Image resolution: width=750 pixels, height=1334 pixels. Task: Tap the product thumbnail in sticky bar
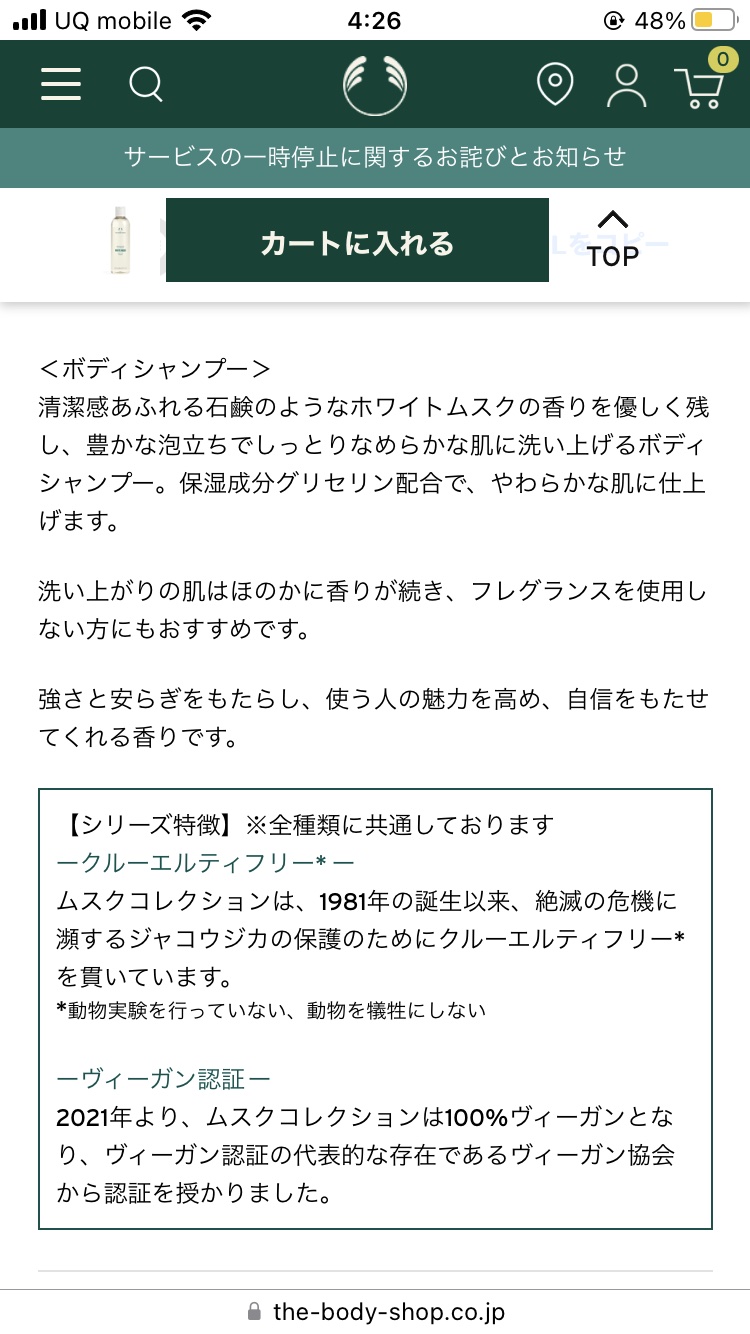(x=127, y=241)
